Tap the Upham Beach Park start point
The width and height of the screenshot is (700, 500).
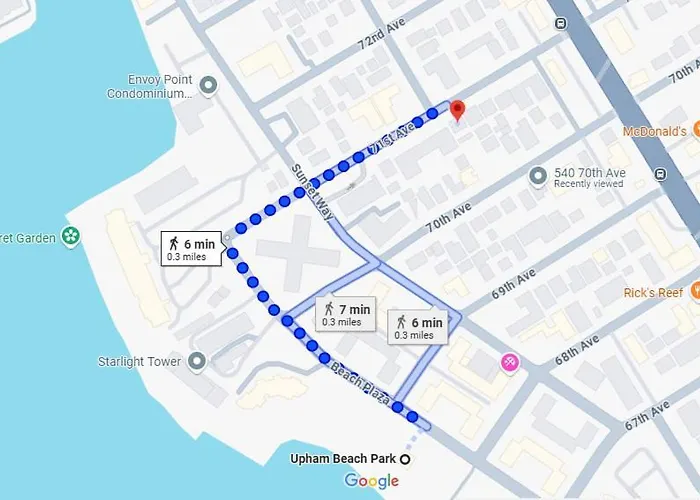(405, 459)
